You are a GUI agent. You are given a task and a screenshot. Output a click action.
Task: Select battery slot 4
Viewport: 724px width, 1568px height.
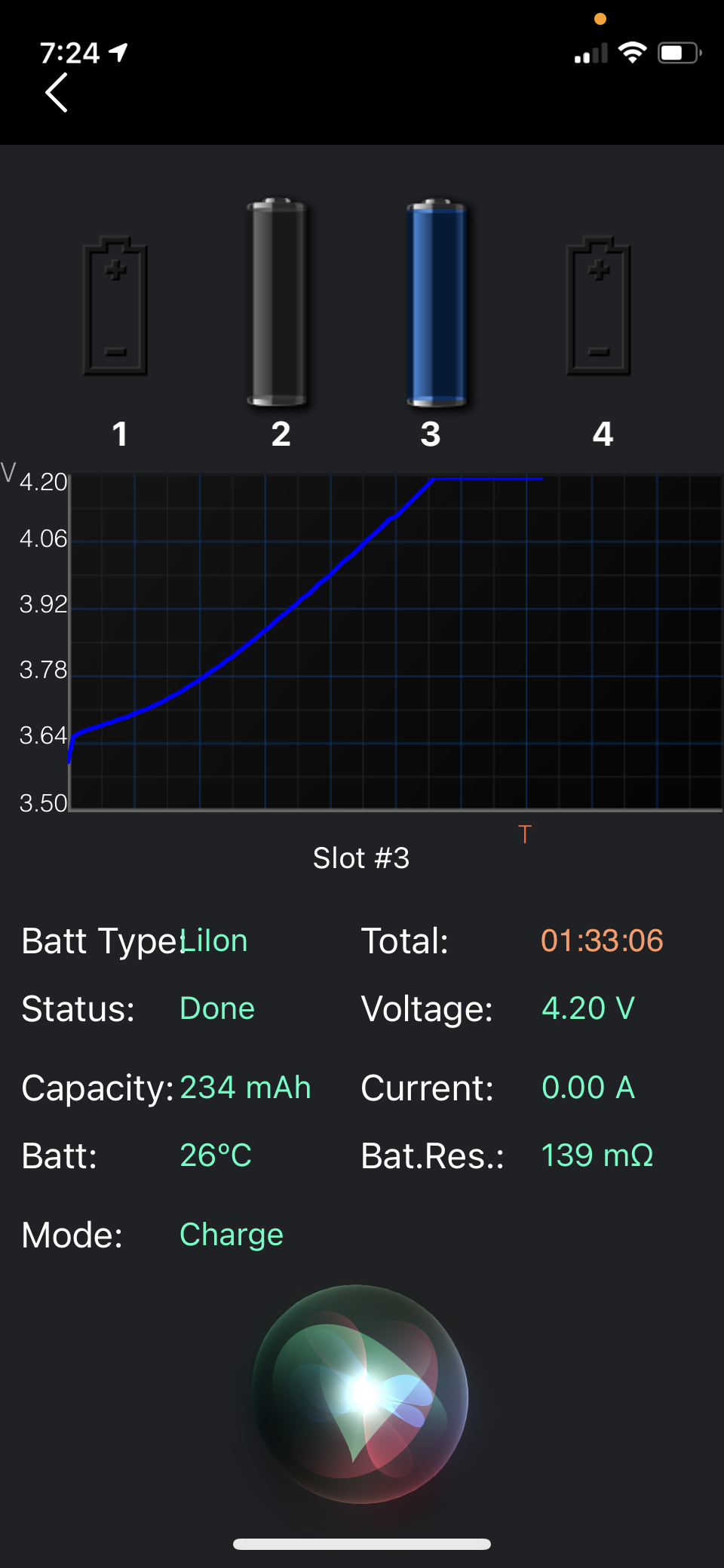click(598, 305)
